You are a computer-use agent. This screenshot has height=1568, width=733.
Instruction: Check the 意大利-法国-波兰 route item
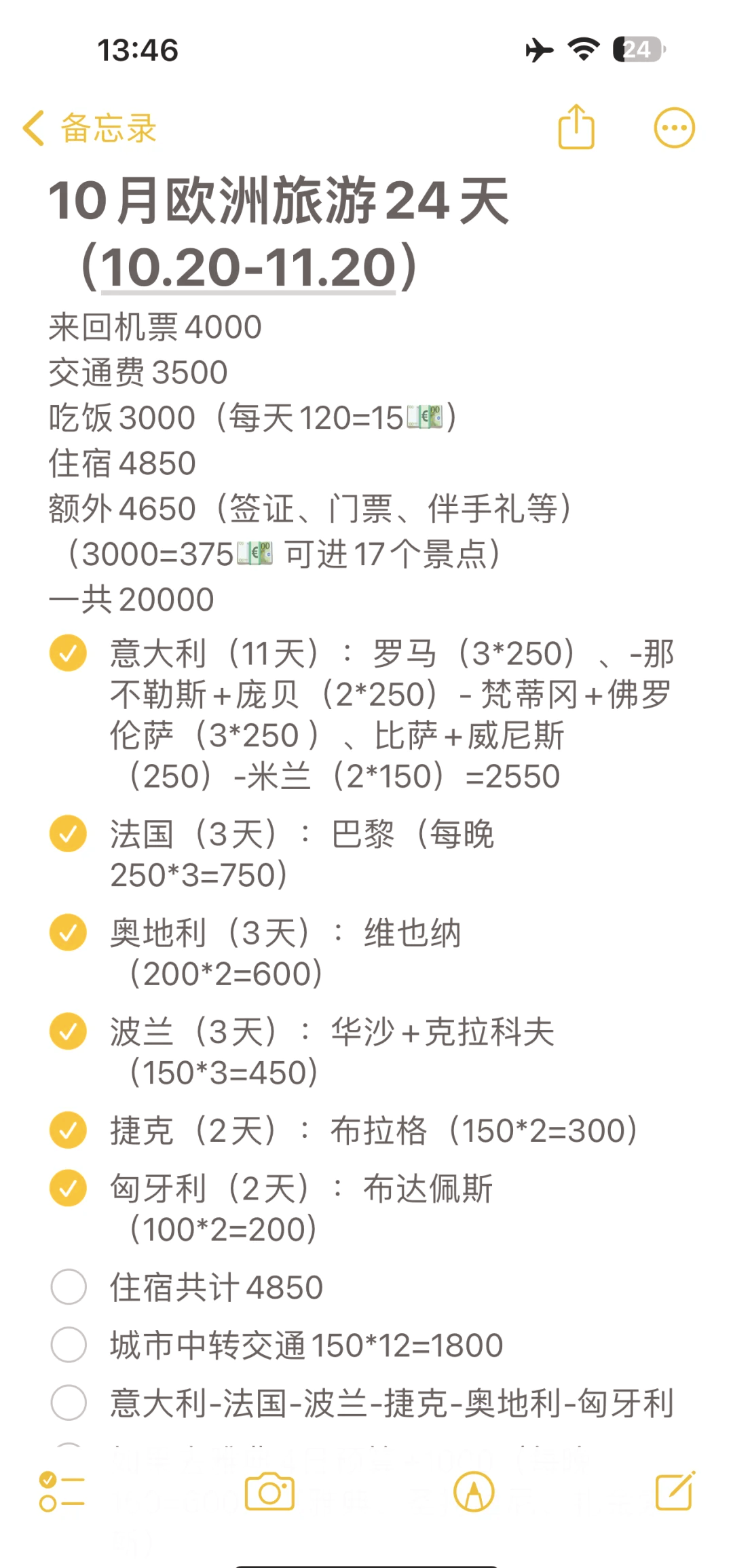pyautogui.click(x=69, y=1402)
